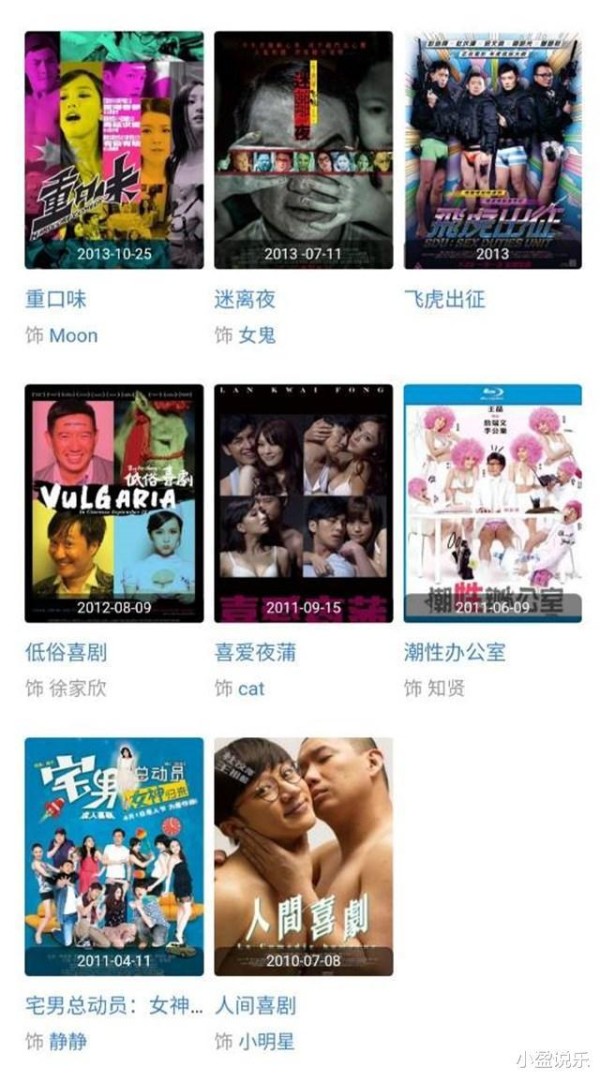Open 潮性办公室 from the film grid
600x1081 pixels.
492,503
